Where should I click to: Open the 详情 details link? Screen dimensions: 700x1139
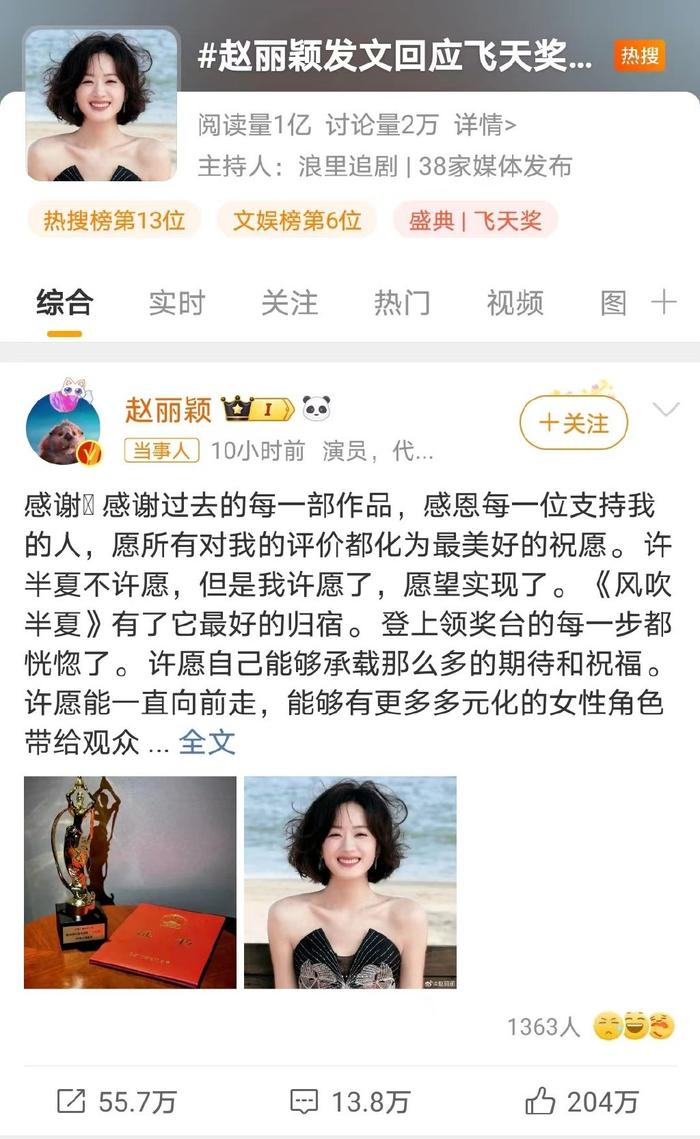pos(484,125)
